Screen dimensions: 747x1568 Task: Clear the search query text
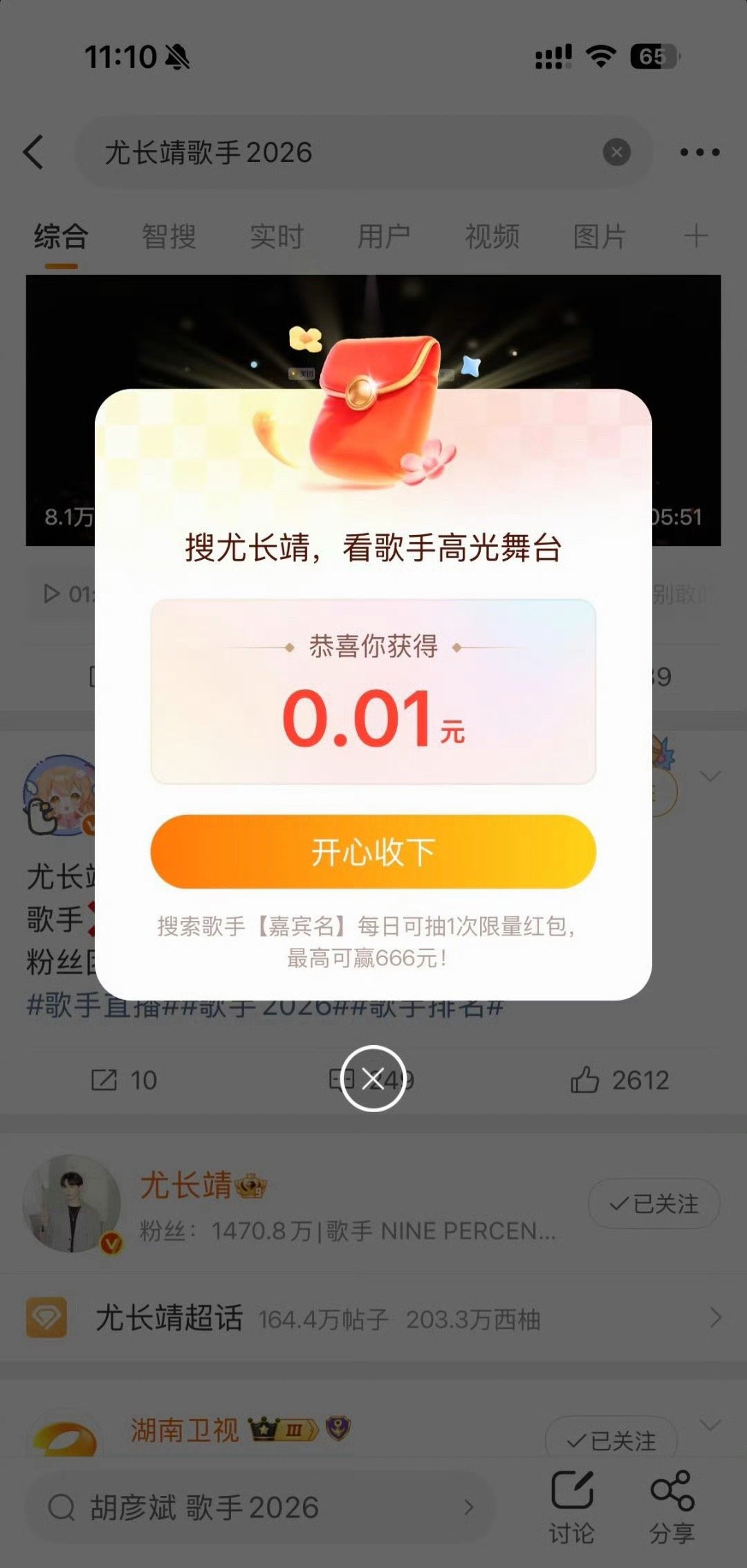point(616,152)
